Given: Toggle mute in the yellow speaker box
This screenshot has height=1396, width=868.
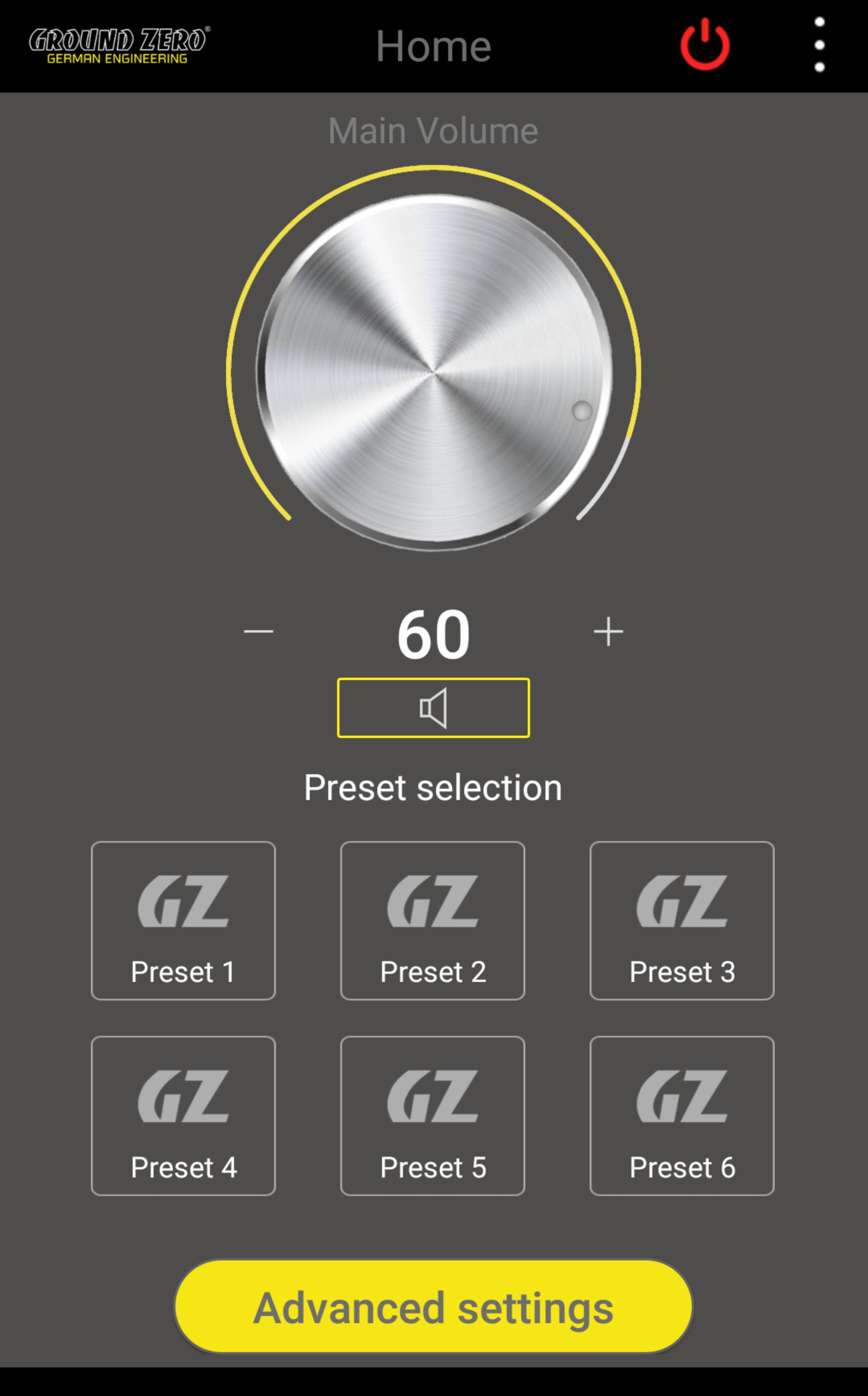Looking at the screenshot, I should tap(434, 707).
